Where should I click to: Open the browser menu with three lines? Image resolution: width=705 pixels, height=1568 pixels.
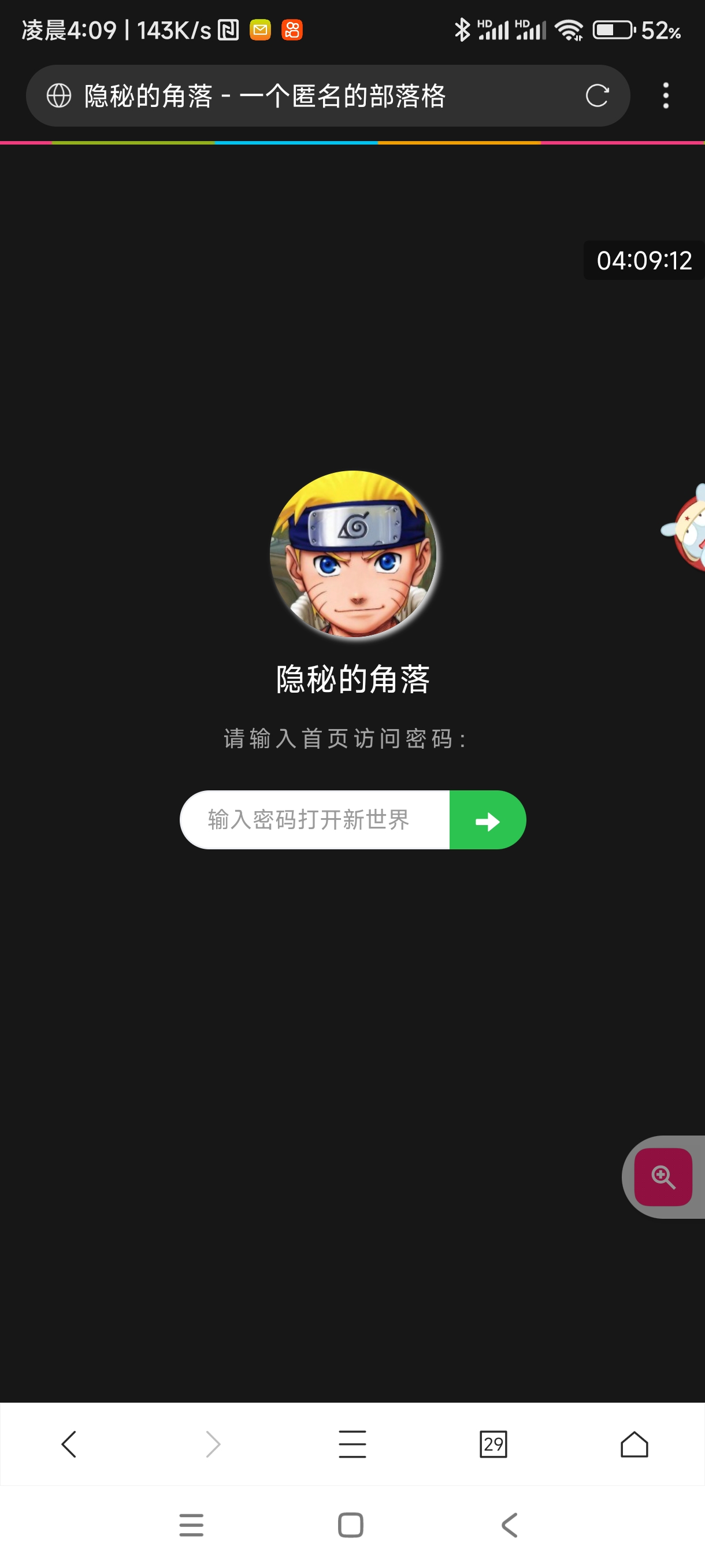tap(352, 1443)
